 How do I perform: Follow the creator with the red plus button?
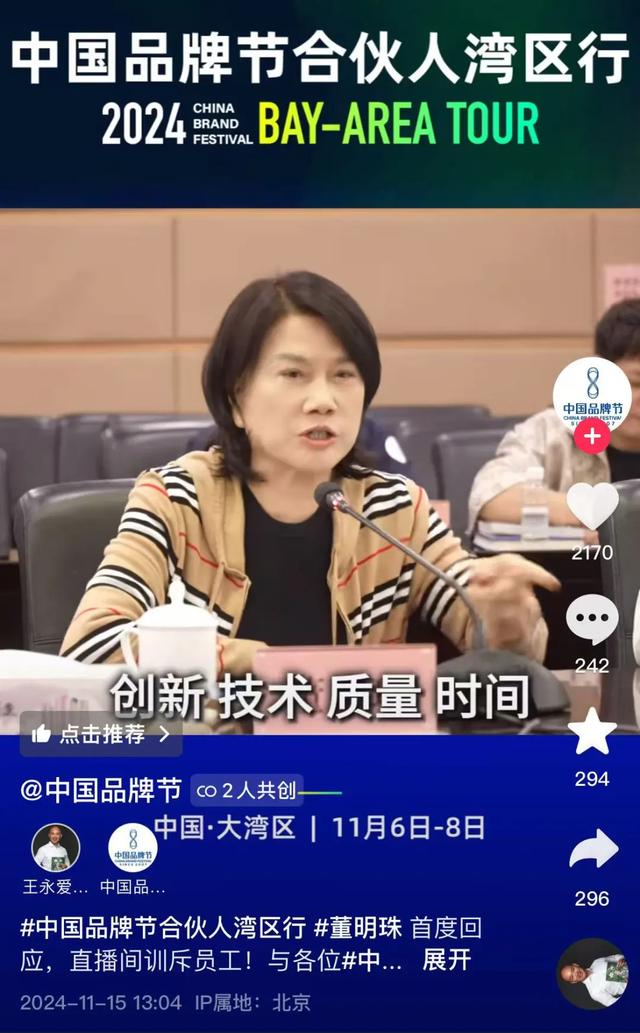point(592,438)
